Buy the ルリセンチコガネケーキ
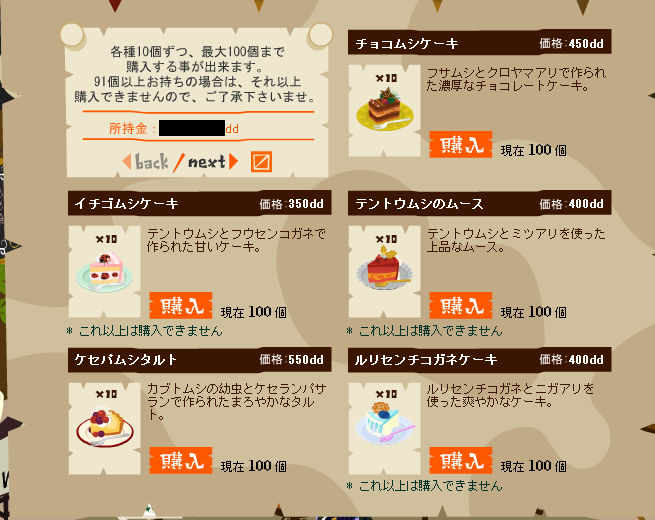 click(x=460, y=461)
